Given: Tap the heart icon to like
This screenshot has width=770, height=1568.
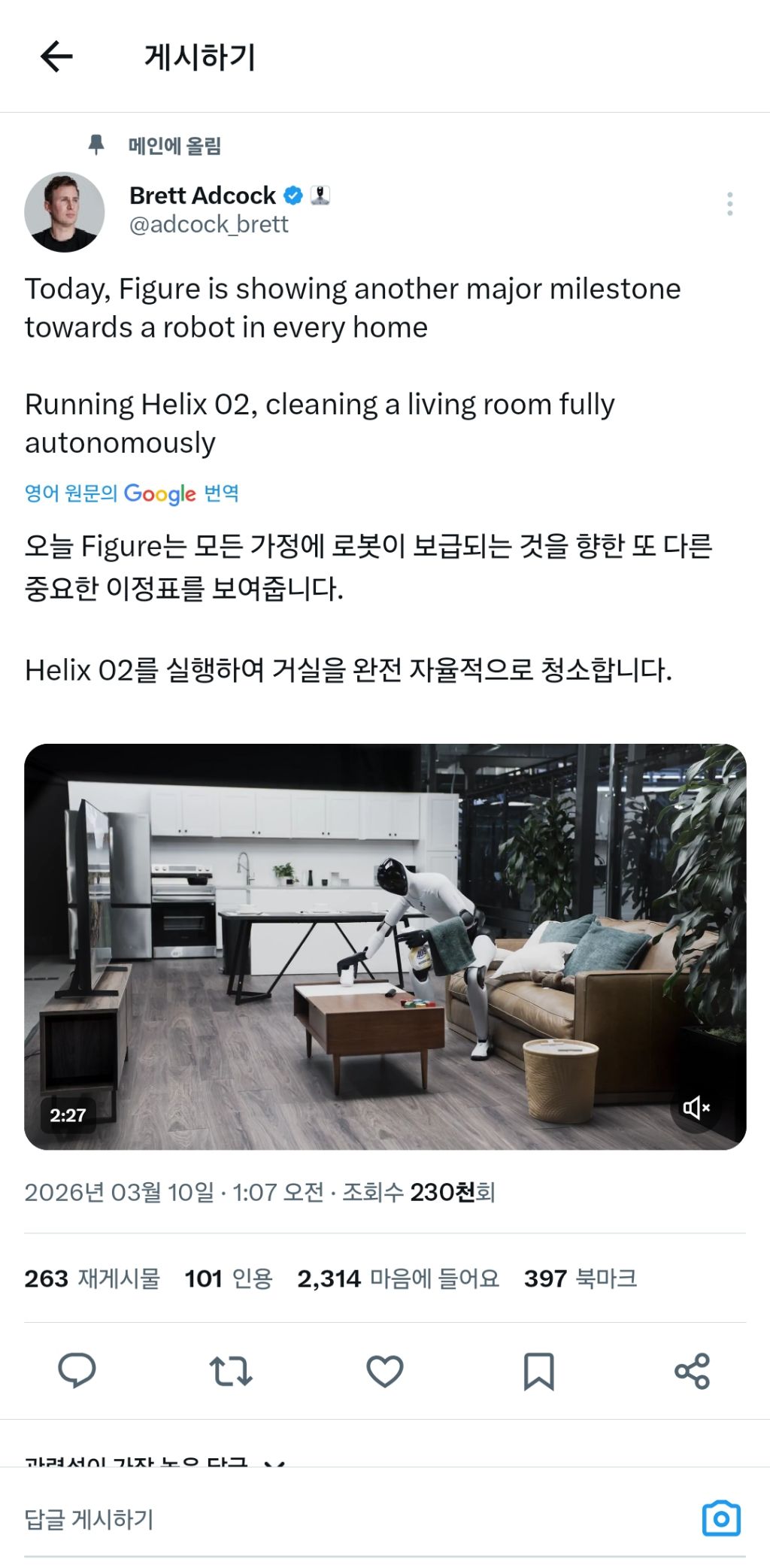Looking at the screenshot, I should [x=385, y=1370].
